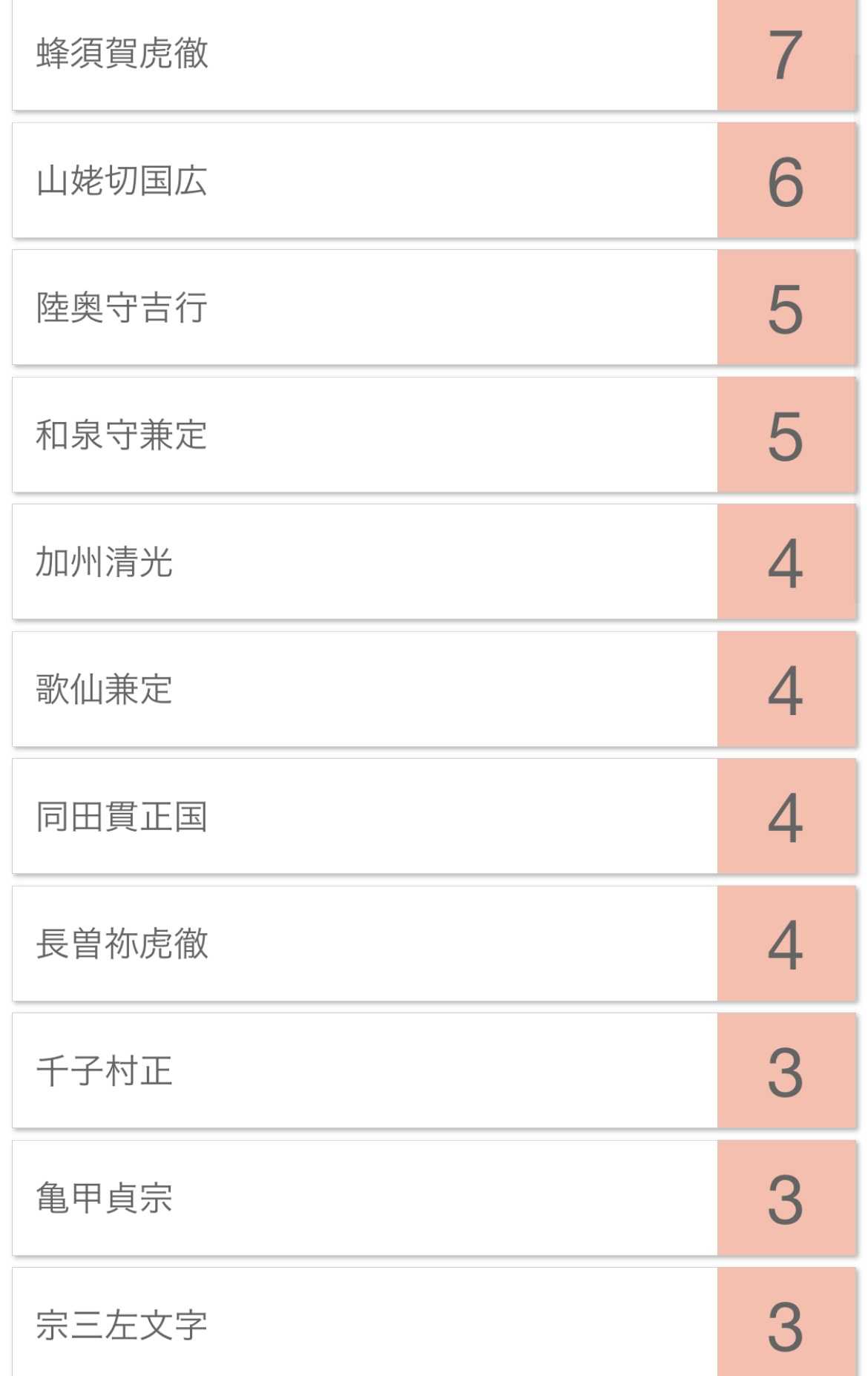
Task: Tap the 陸奥守吉行 row
Action: point(364,308)
